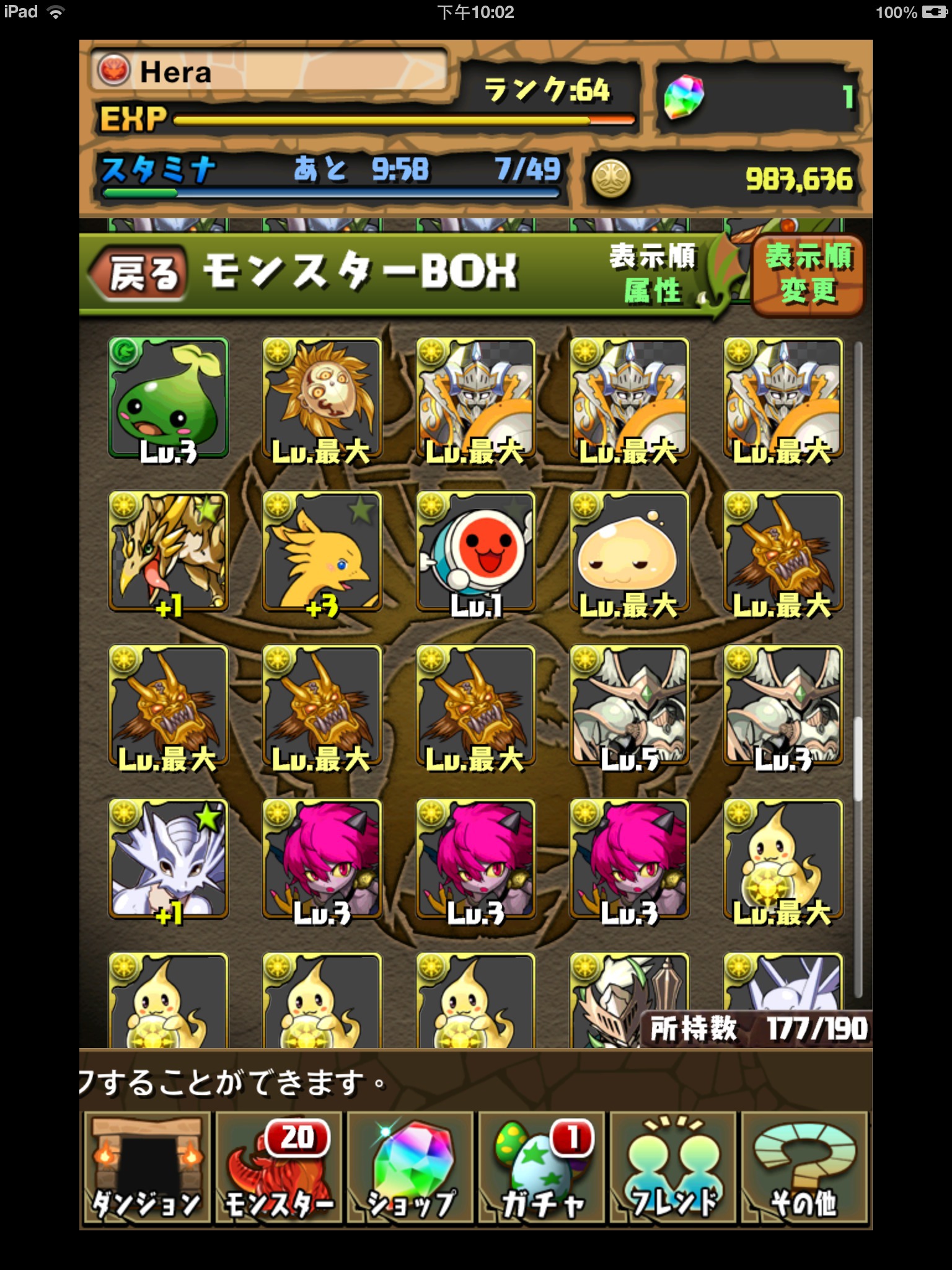
Task: Select the red taiko drum monster Lv.1
Action: (475, 552)
